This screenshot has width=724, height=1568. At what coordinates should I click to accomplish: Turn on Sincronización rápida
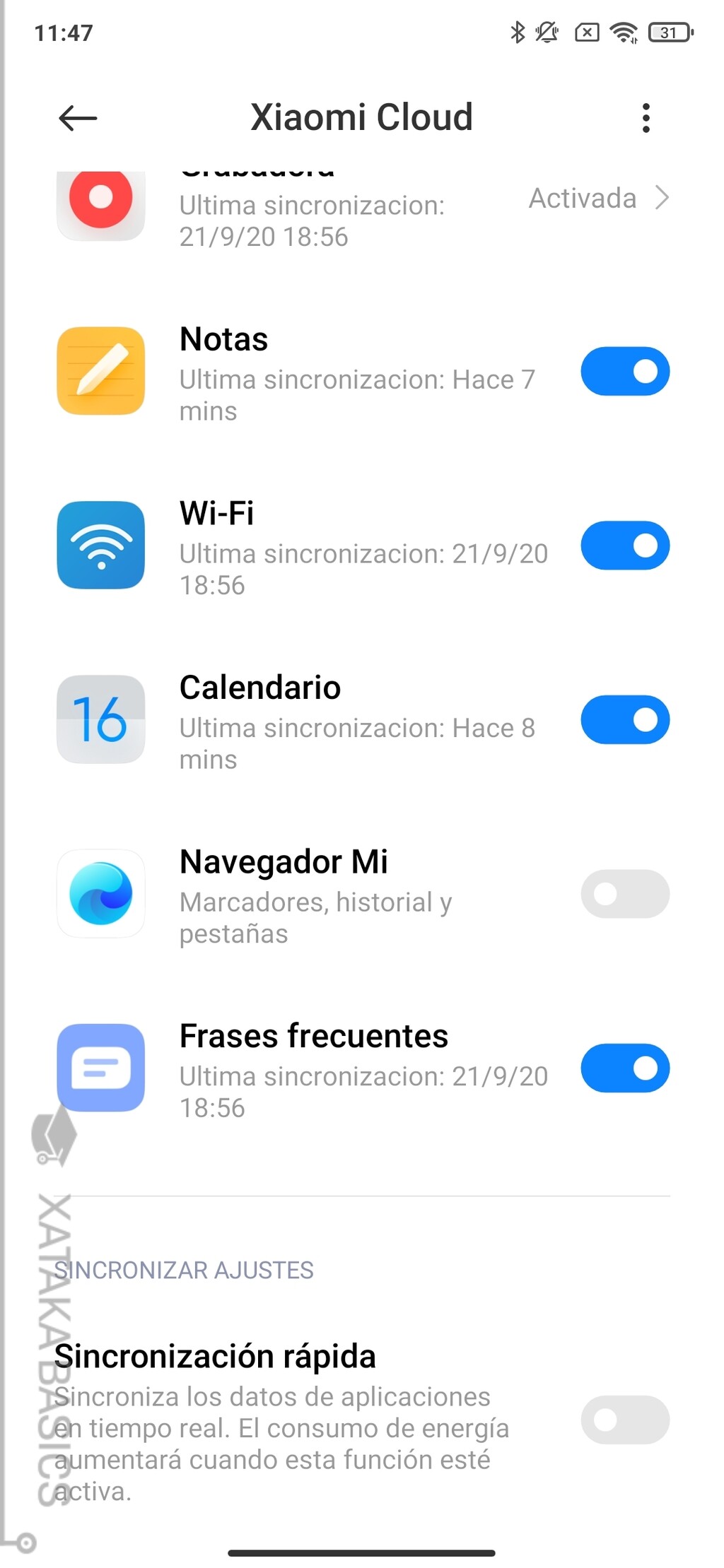625,1420
